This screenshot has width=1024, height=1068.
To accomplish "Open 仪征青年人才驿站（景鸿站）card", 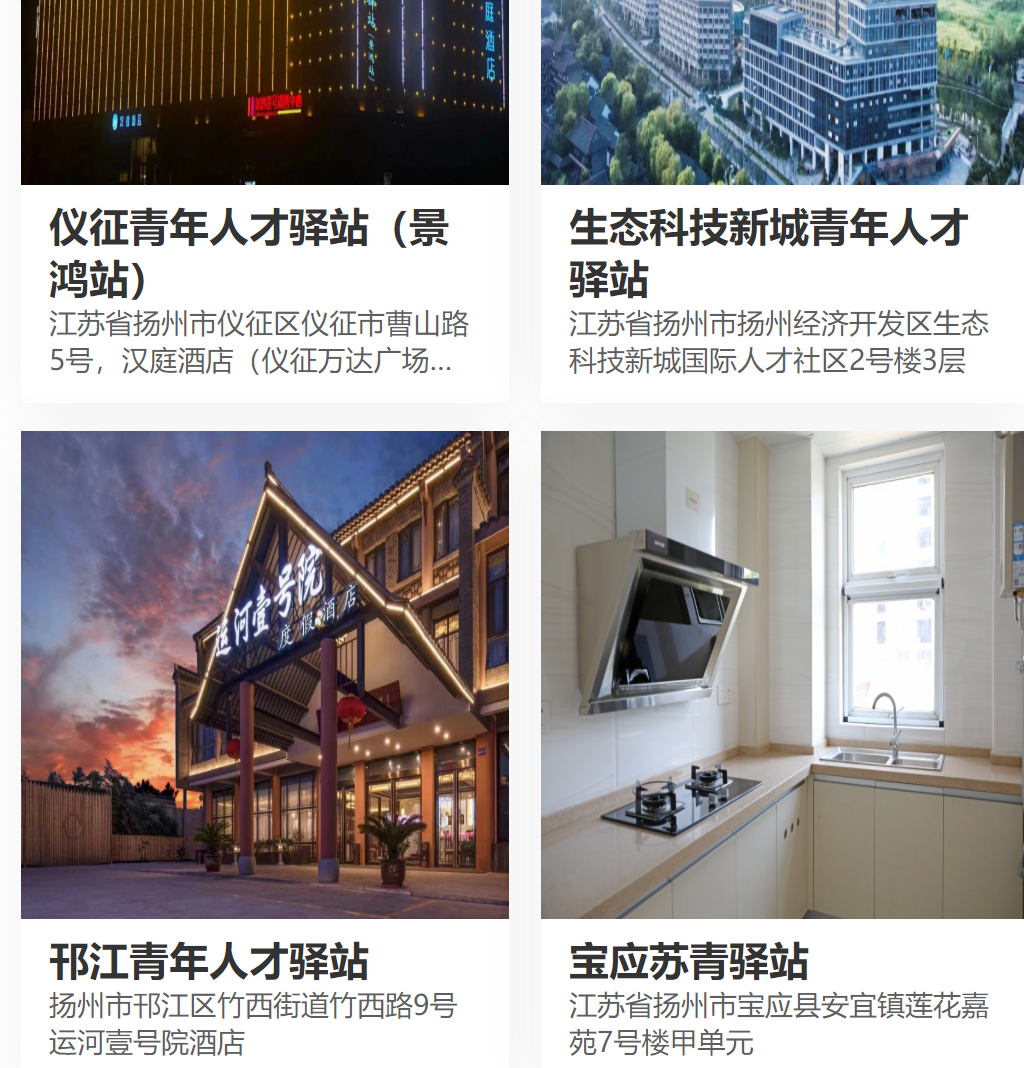I will (249, 254).
